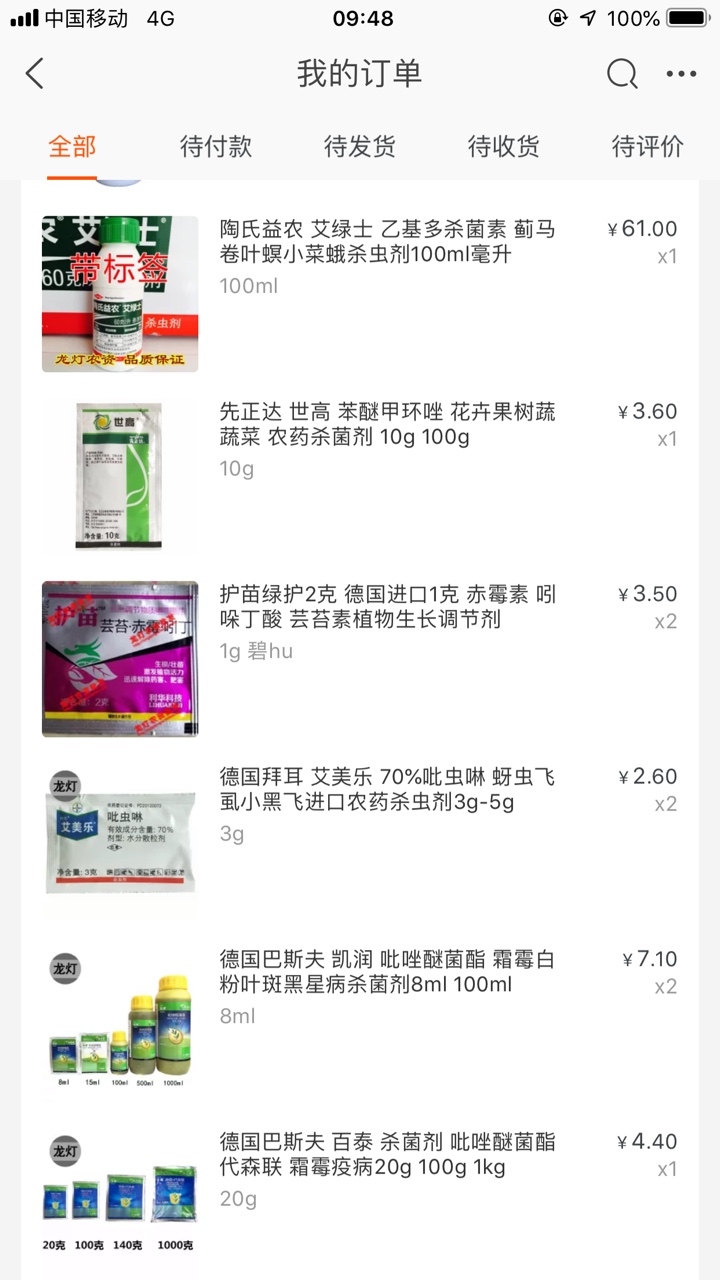Open the three-dot overflow menu
This screenshot has height=1280, width=720.
[x=681, y=73]
